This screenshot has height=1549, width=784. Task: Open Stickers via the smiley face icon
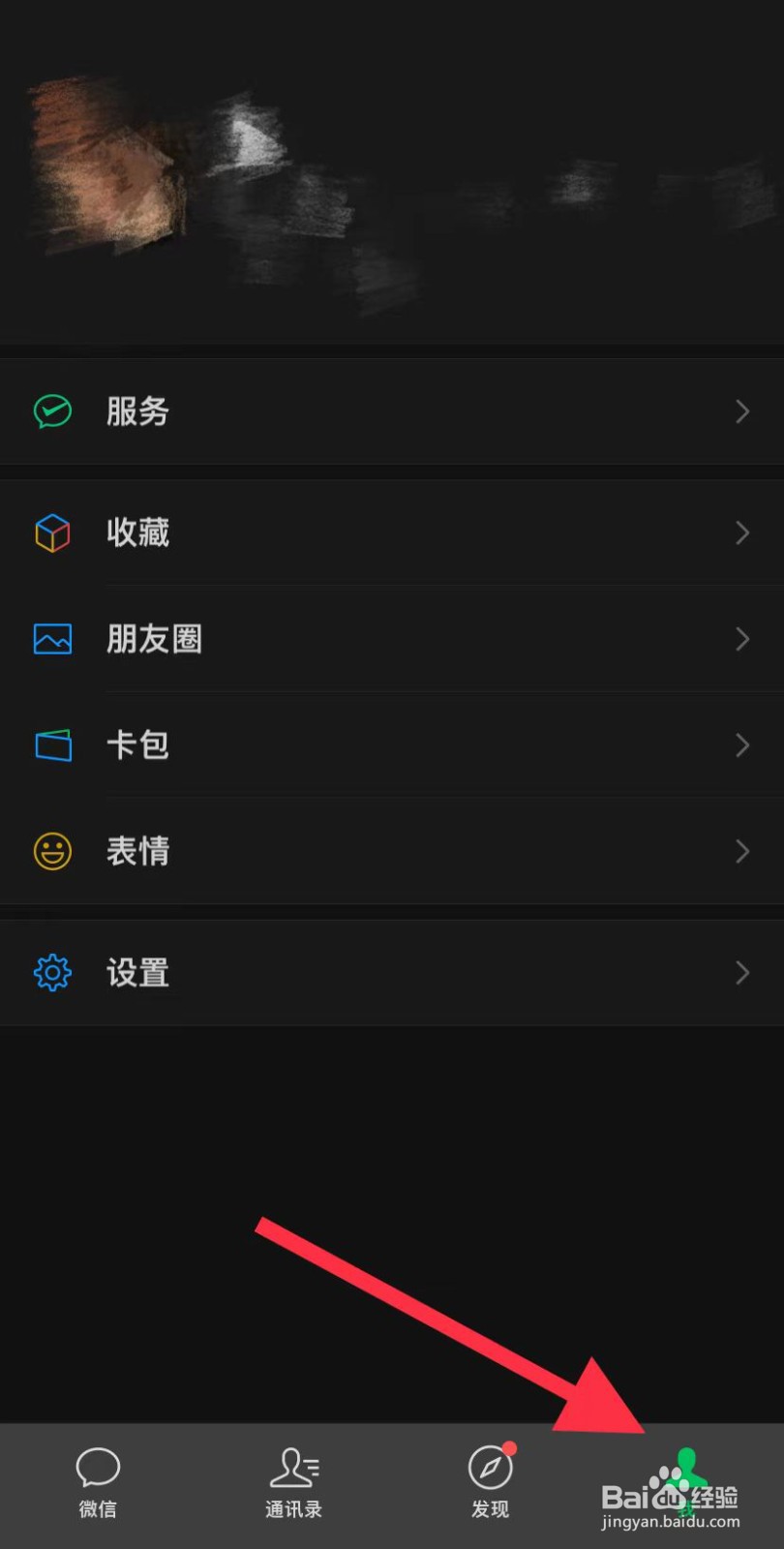(x=52, y=852)
